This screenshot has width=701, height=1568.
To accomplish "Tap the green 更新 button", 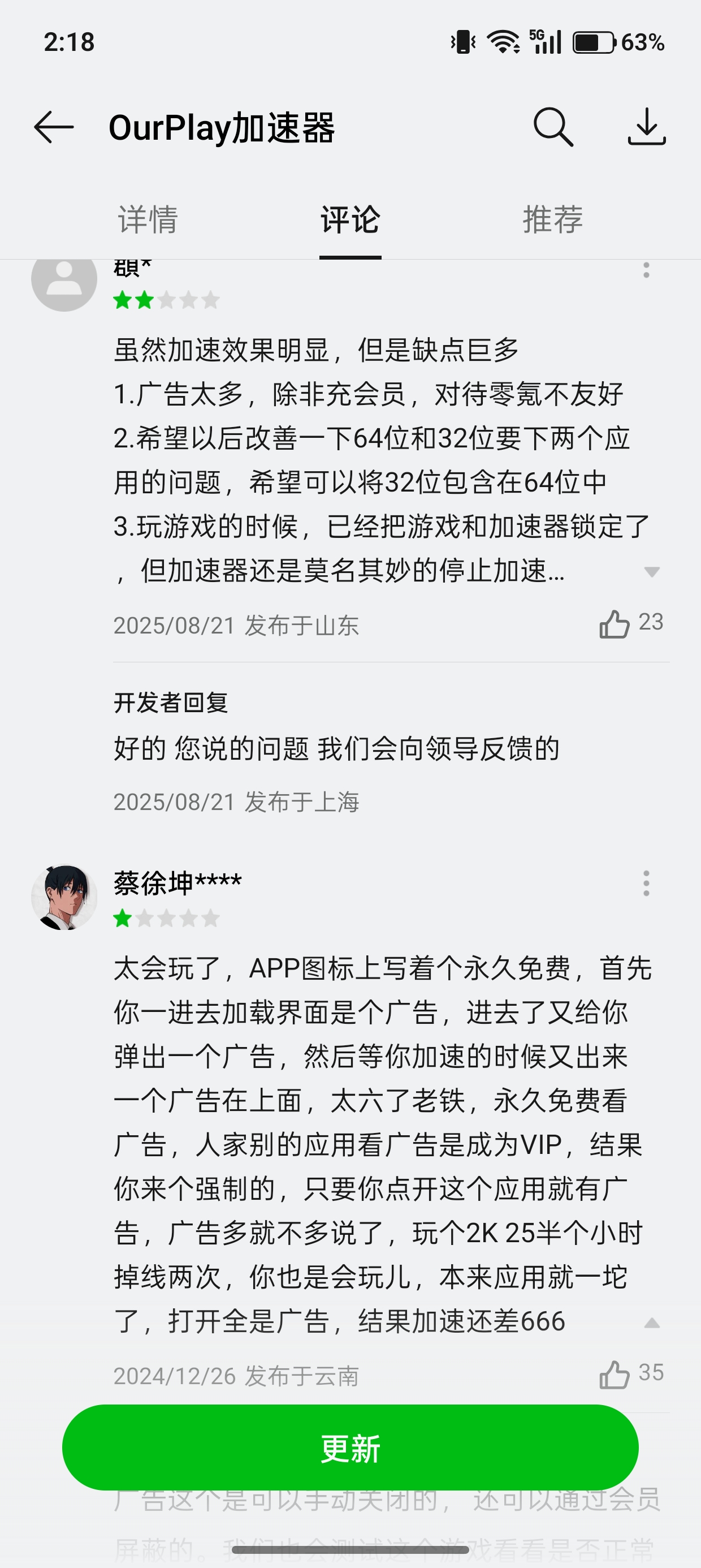I will click(350, 1448).
